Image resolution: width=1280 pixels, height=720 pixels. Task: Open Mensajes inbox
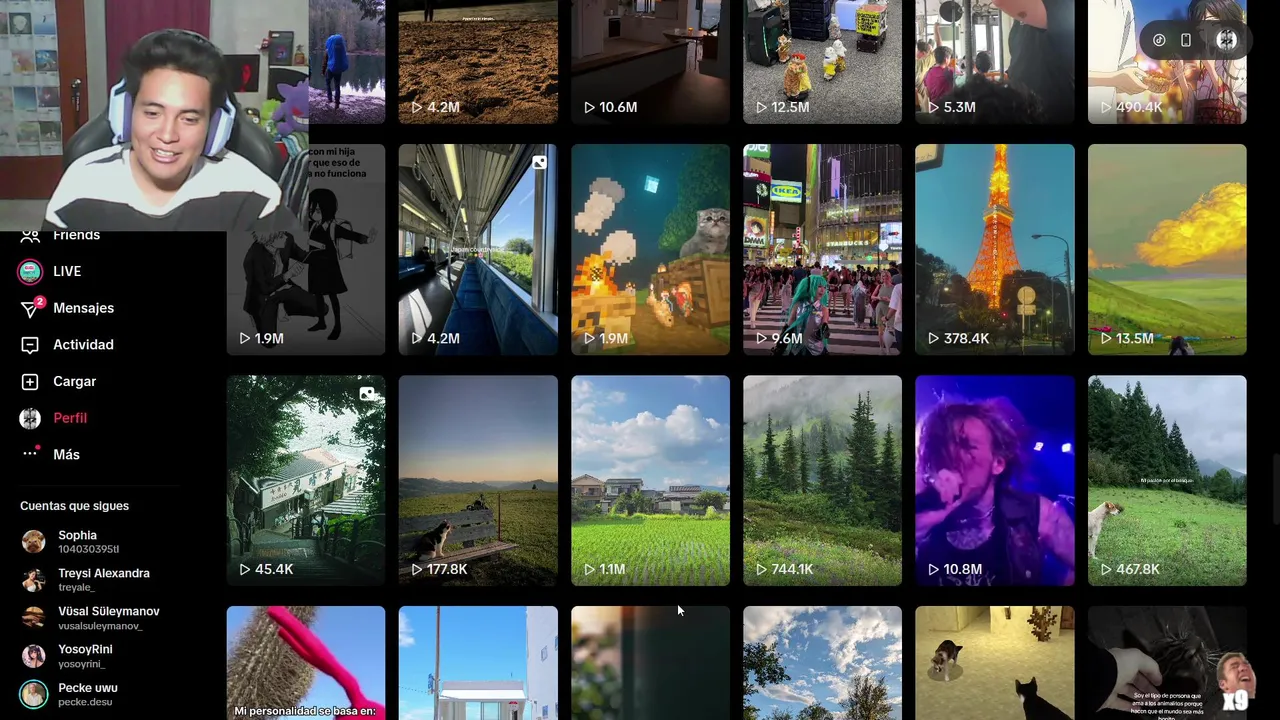[x=83, y=308]
